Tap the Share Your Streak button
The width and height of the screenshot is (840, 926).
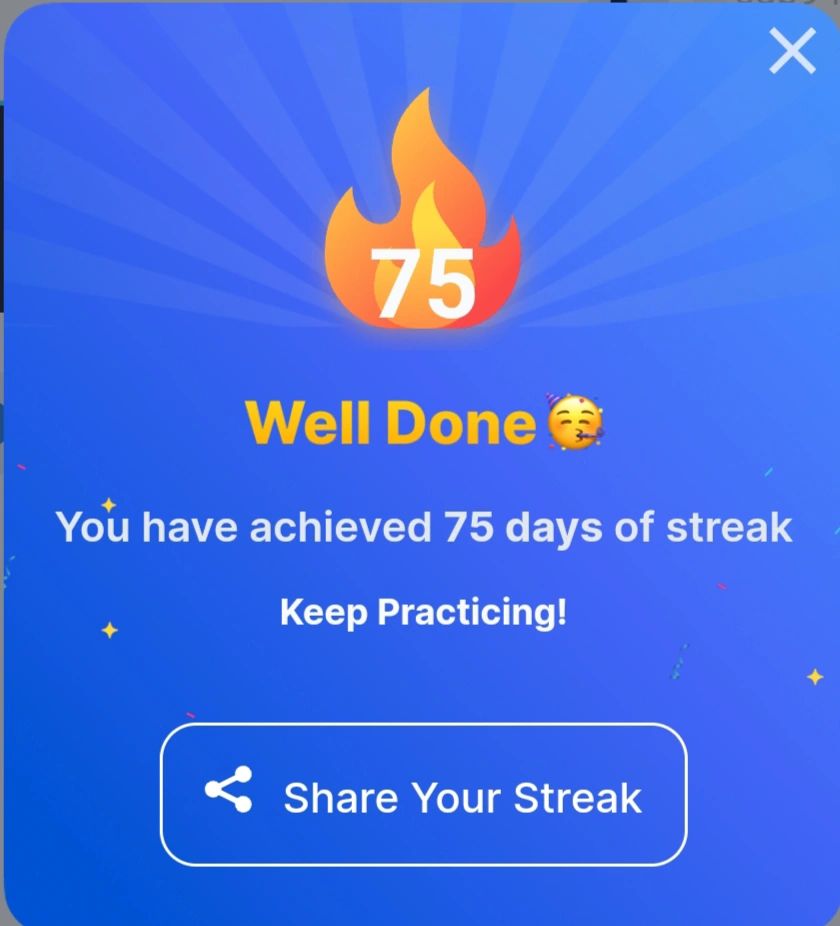click(424, 794)
